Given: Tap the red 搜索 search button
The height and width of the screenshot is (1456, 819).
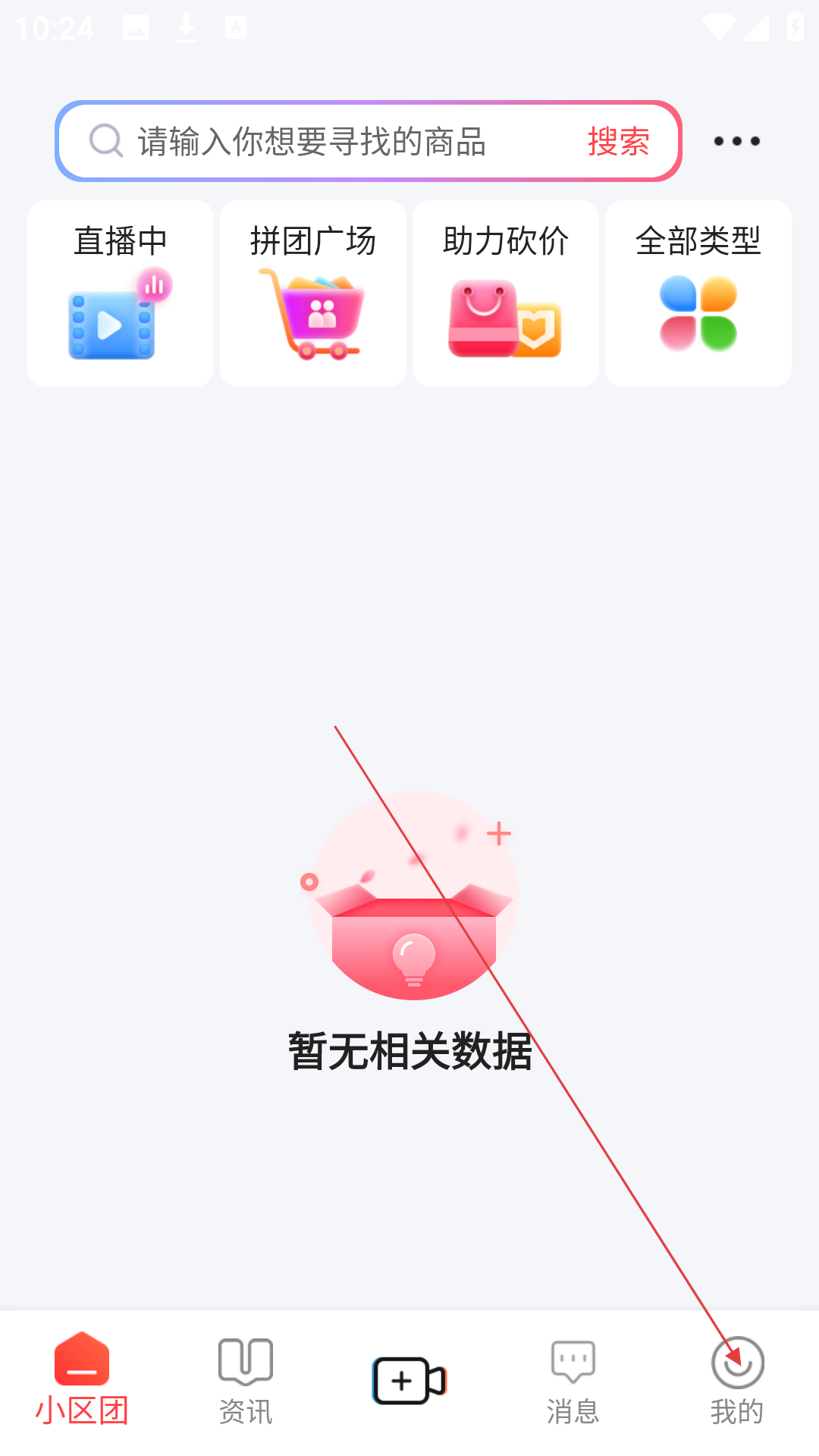Looking at the screenshot, I should pyautogui.click(x=618, y=142).
